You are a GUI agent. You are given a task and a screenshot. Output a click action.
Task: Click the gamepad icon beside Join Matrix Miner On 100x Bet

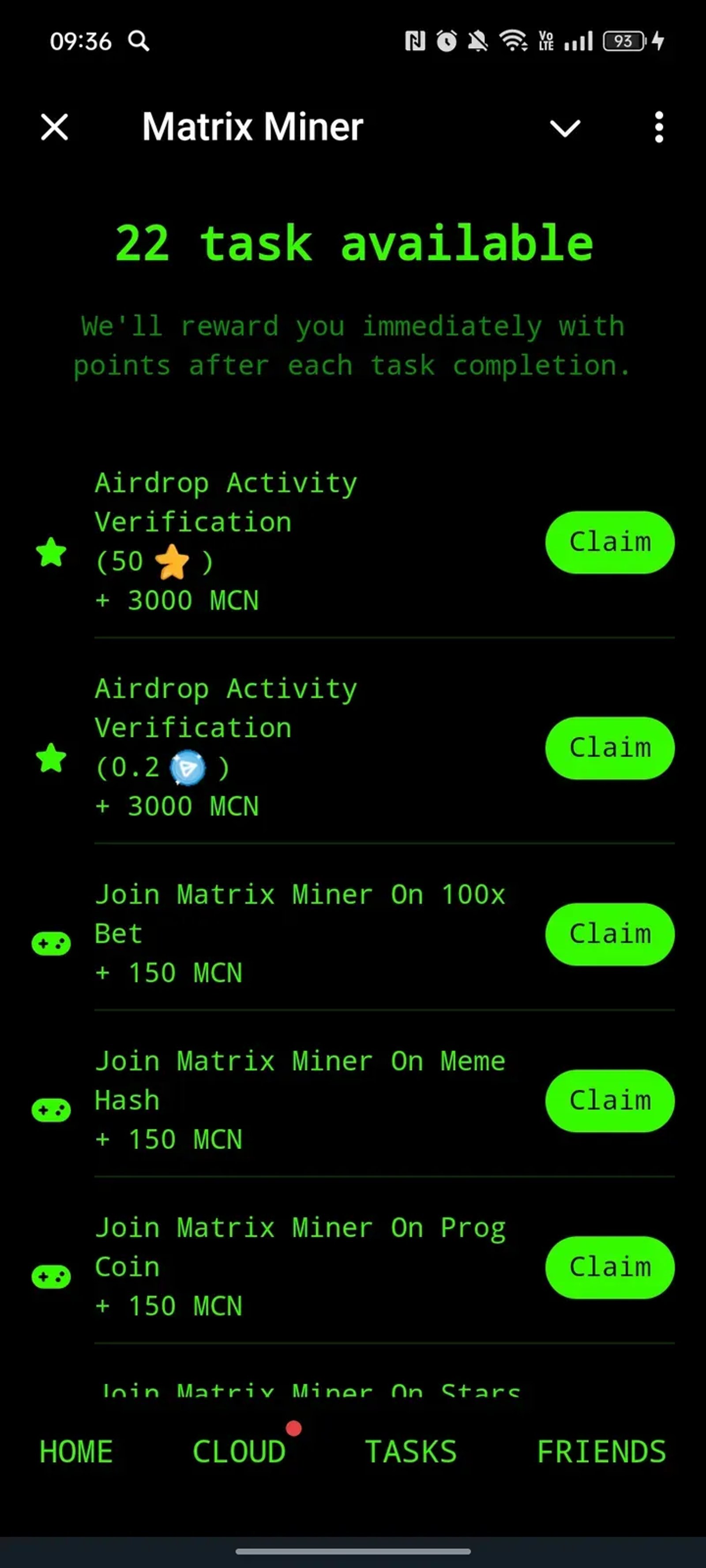51,942
